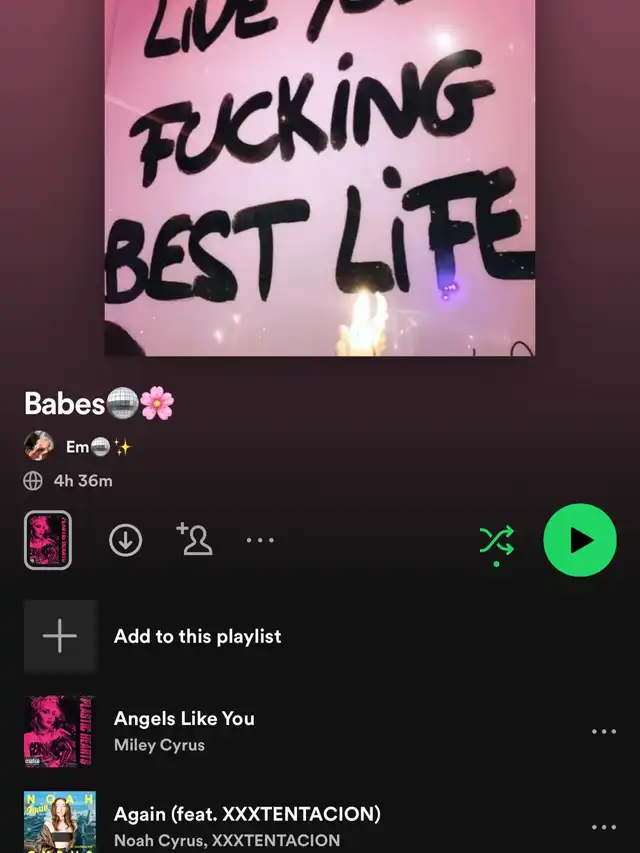640x853 pixels.
Task: Tap Add to this playlist
Action: pyautogui.click(x=197, y=636)
